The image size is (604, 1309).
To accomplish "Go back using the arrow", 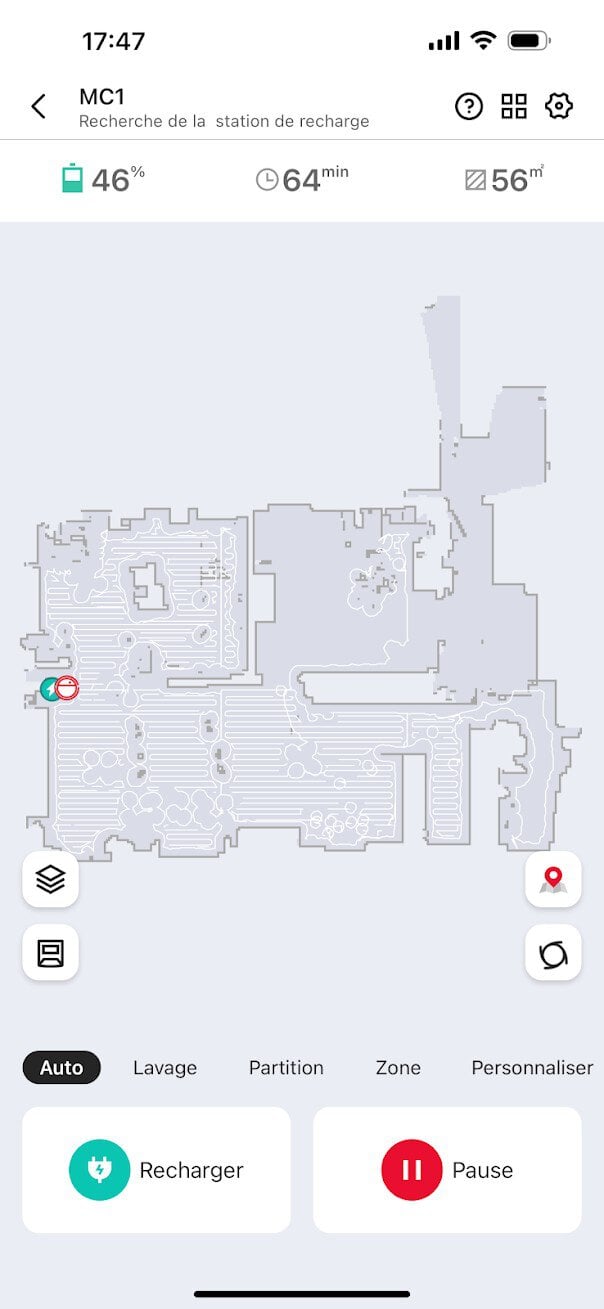I will click(x=39, y=107).
